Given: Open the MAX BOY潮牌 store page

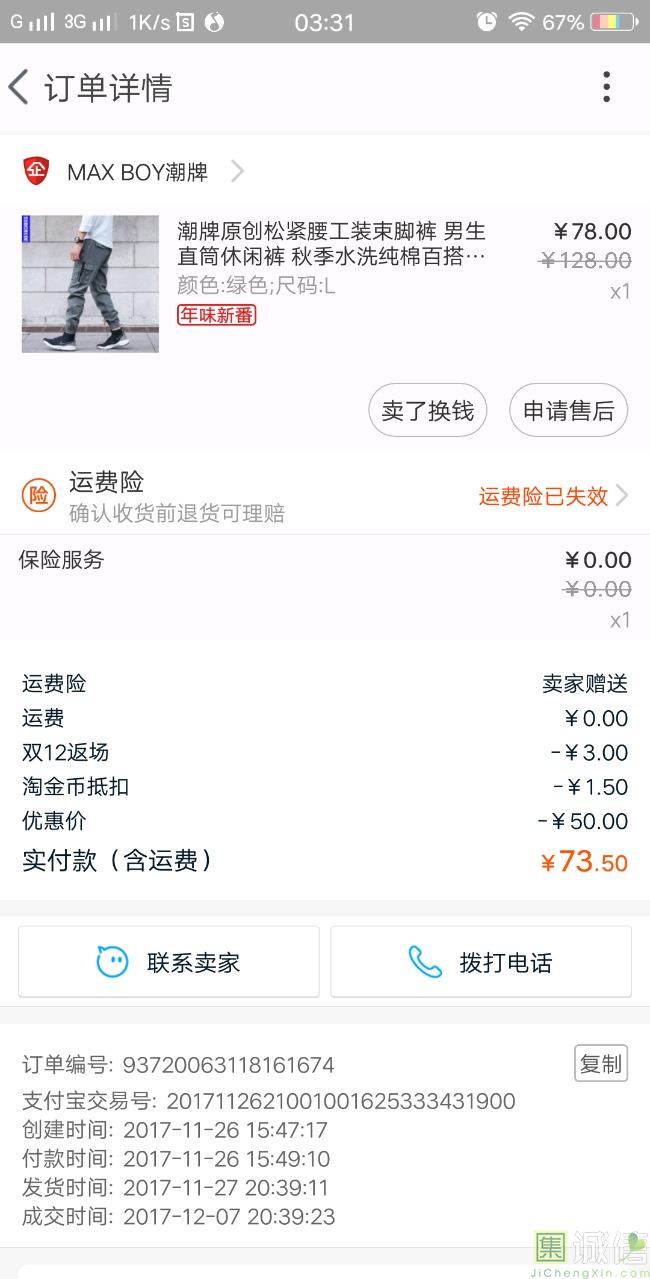Looking at the screenshot, I should coord(138,172).
